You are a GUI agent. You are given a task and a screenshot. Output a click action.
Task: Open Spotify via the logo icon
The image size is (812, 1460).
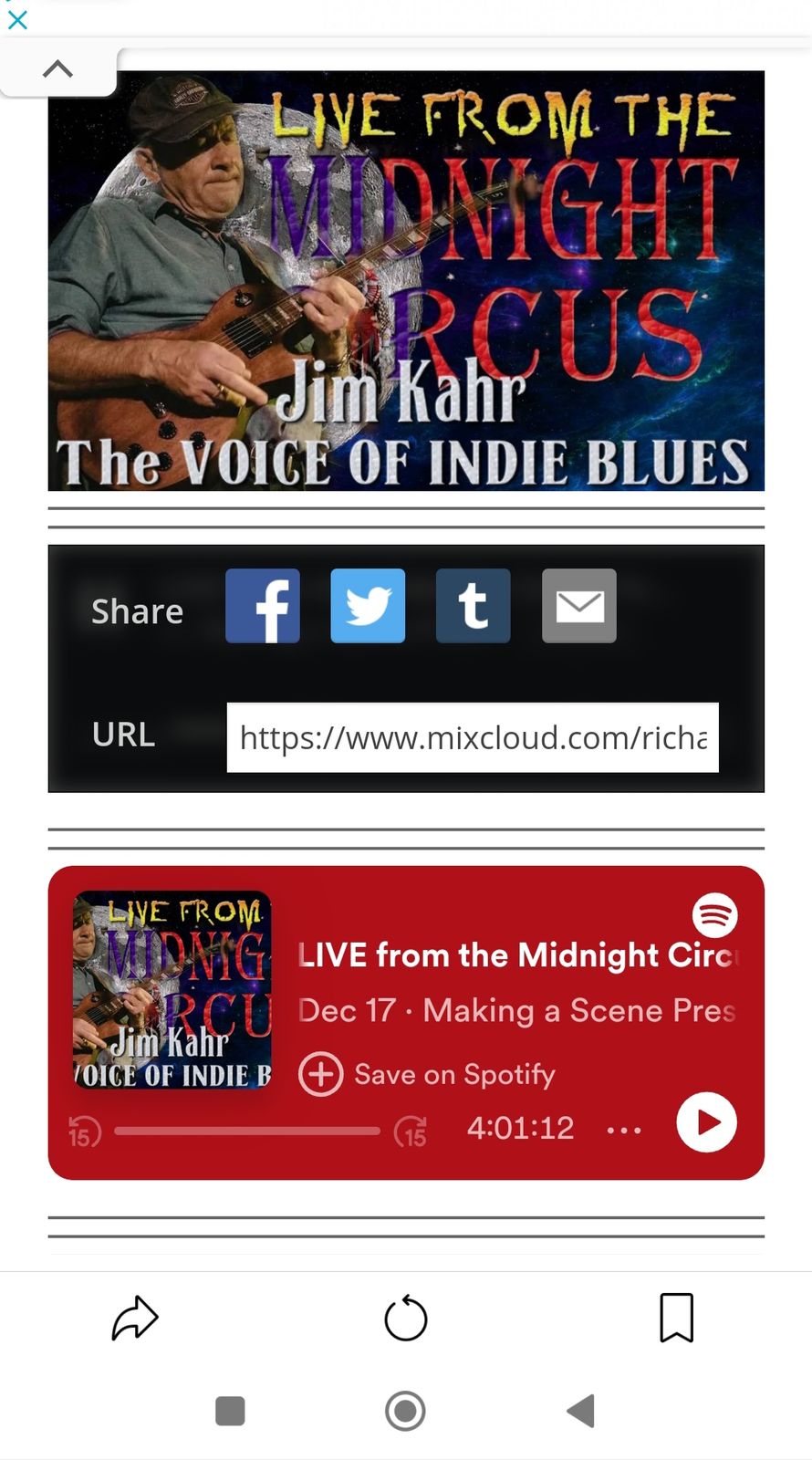(714, 915)
